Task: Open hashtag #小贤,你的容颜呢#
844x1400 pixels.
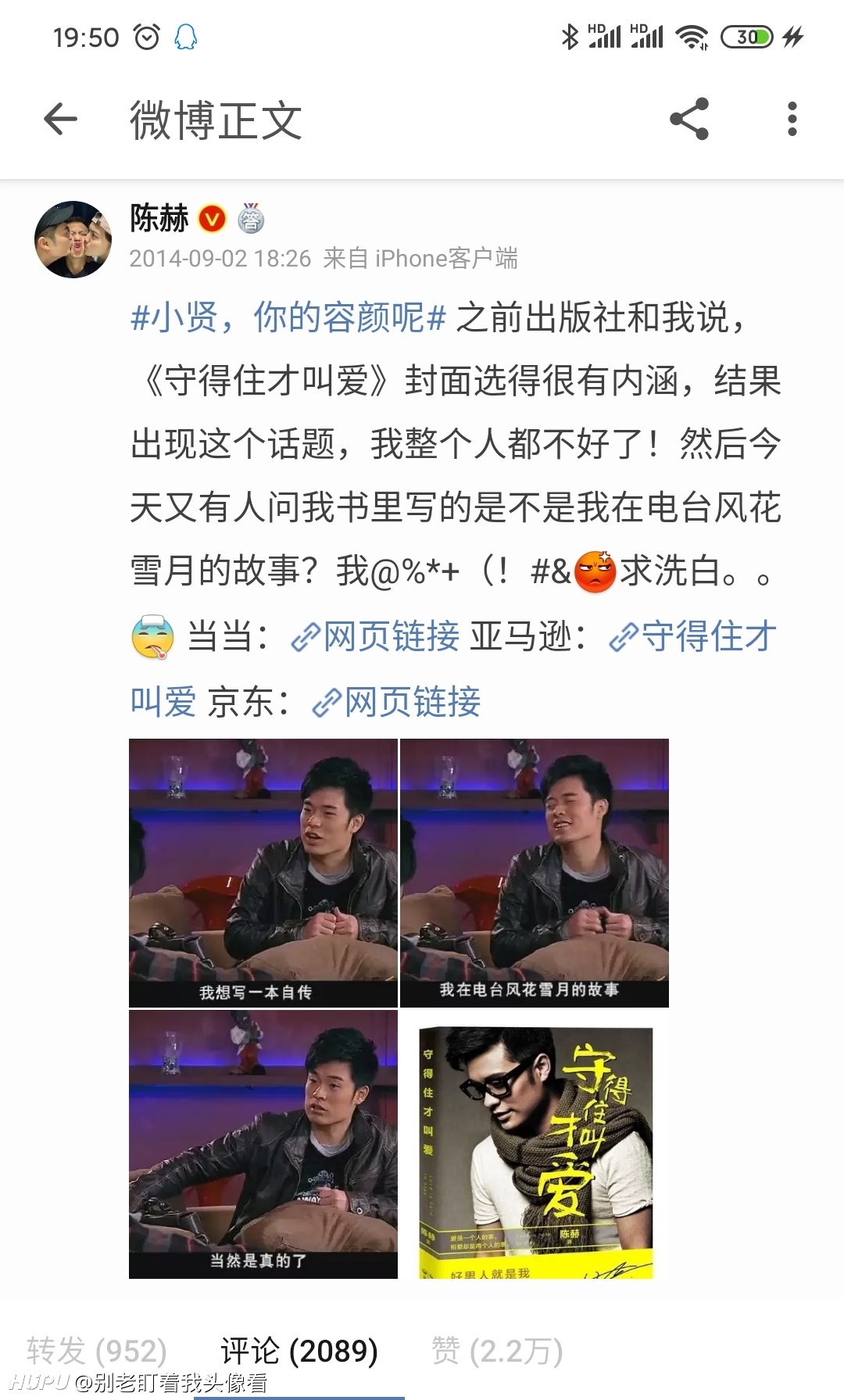Action: (x=288, y=317)
